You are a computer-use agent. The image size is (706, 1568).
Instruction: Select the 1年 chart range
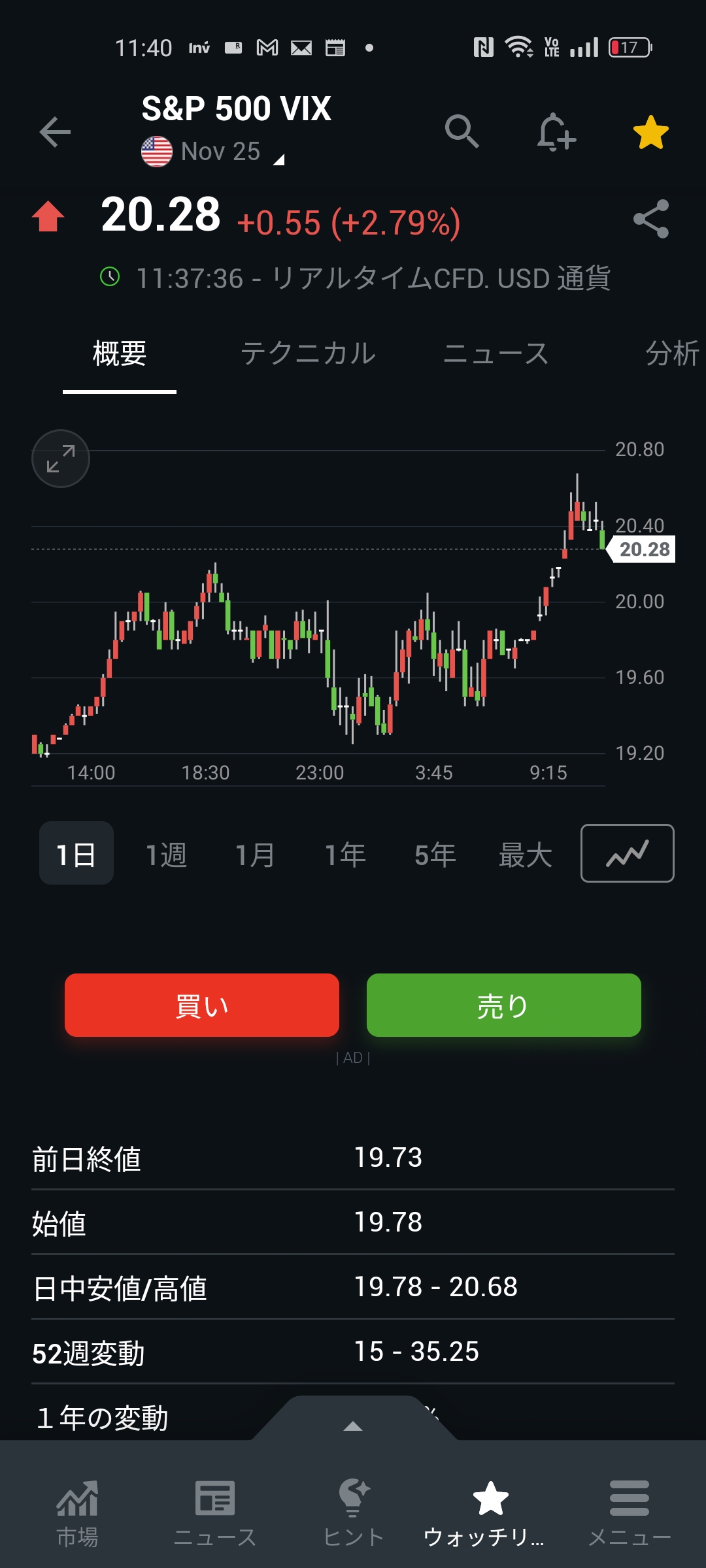(345, 854)
